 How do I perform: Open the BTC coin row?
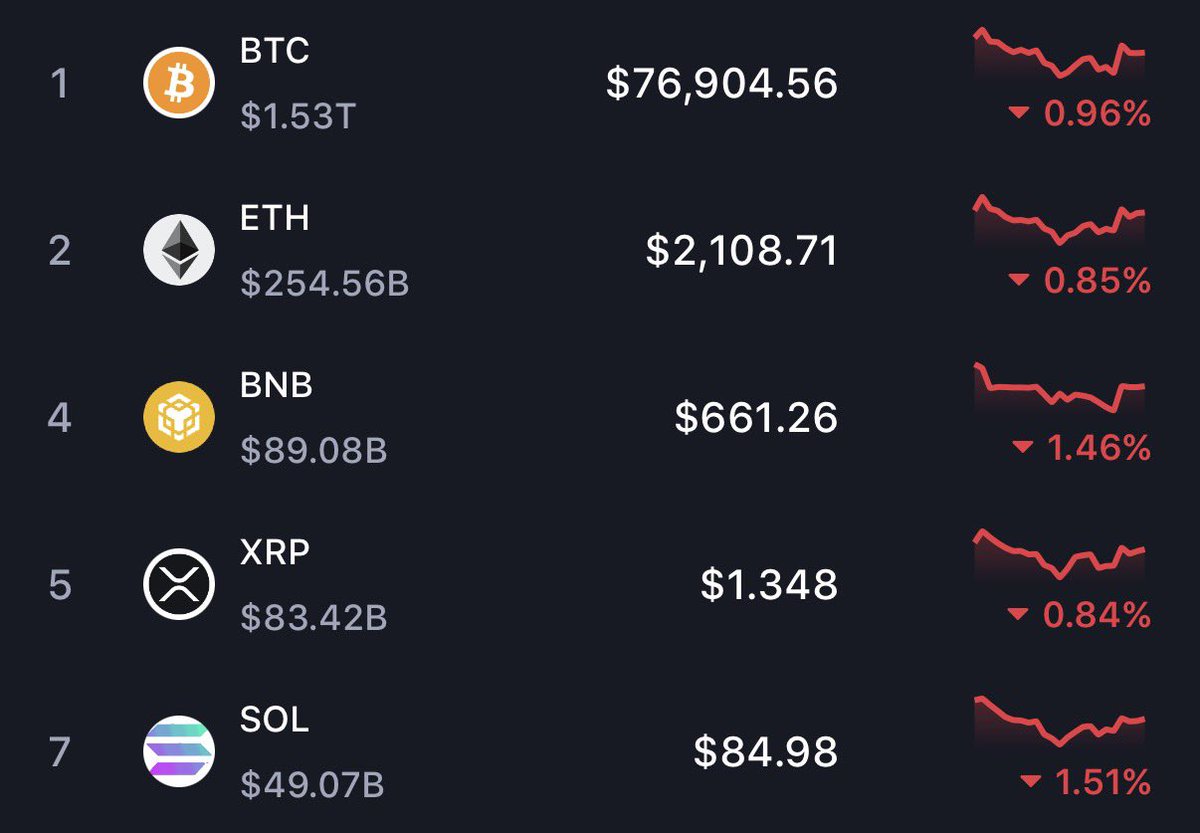coord(600,83)
